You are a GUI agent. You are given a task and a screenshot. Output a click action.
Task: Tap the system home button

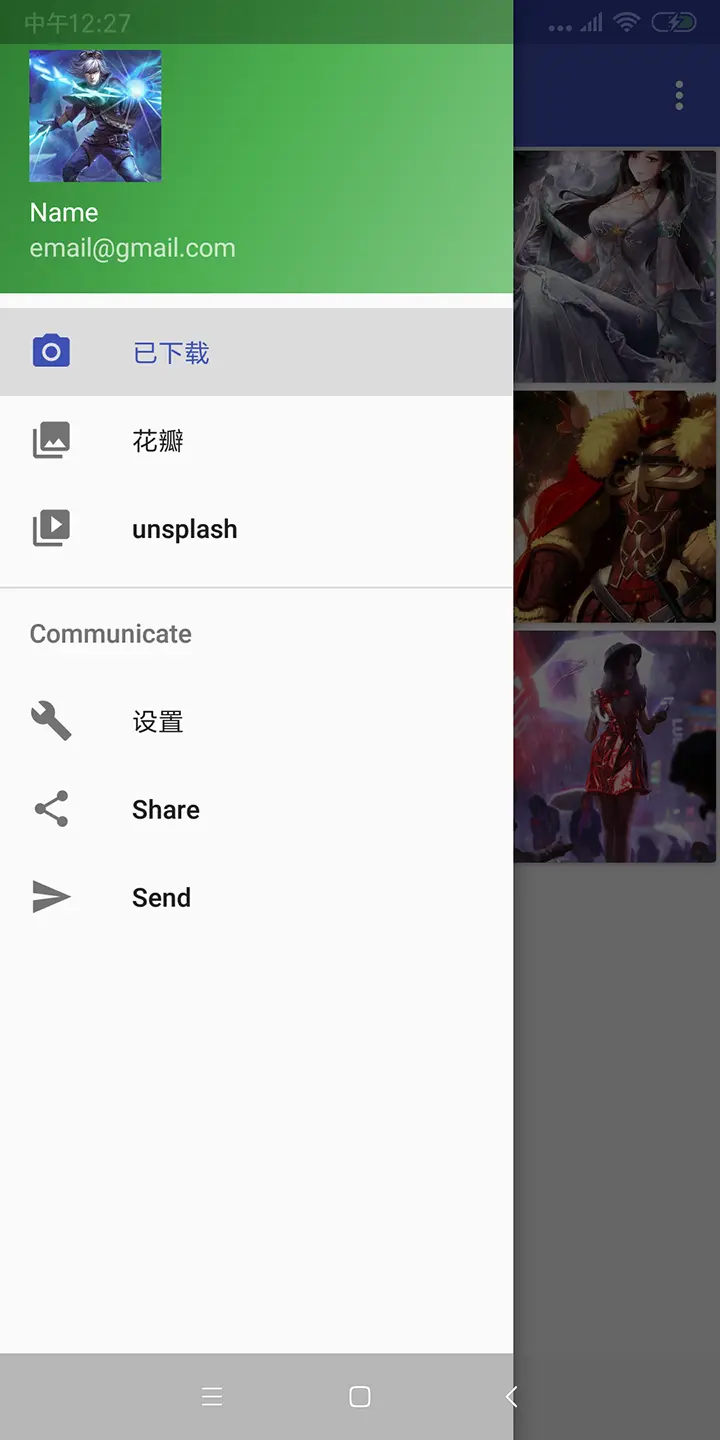coord(360,1397)
